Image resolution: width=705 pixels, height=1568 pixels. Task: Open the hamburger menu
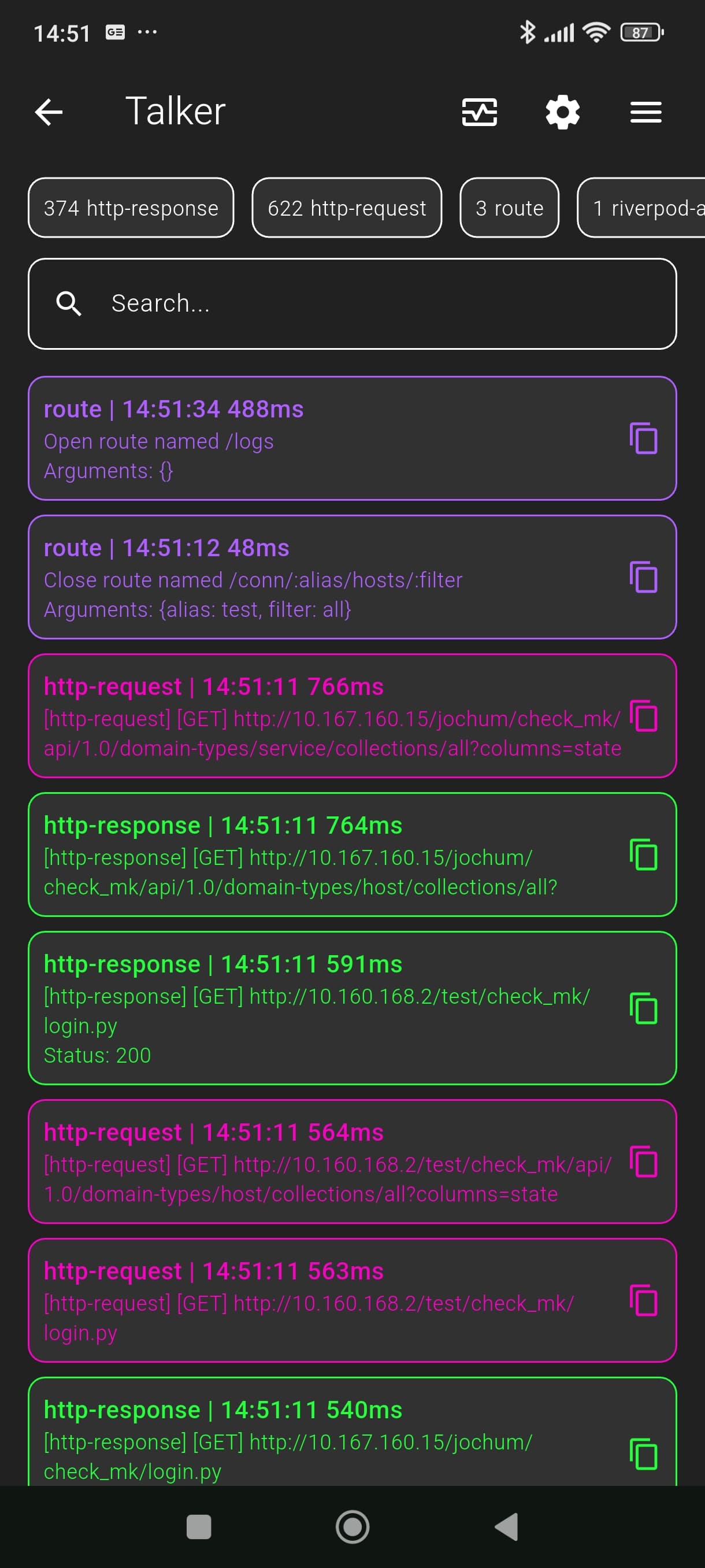click(645, 113)
